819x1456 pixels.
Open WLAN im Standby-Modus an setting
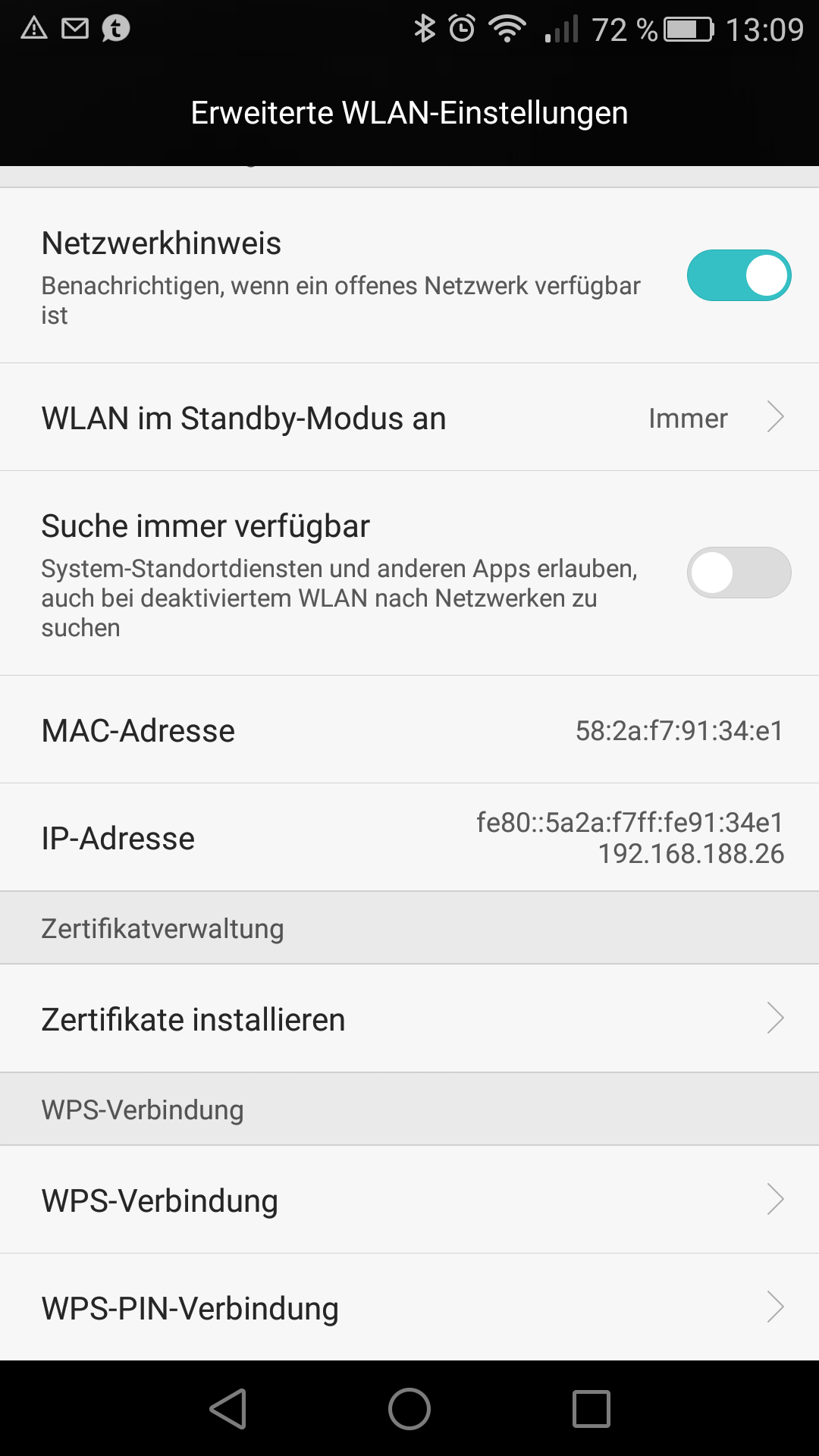409,418
